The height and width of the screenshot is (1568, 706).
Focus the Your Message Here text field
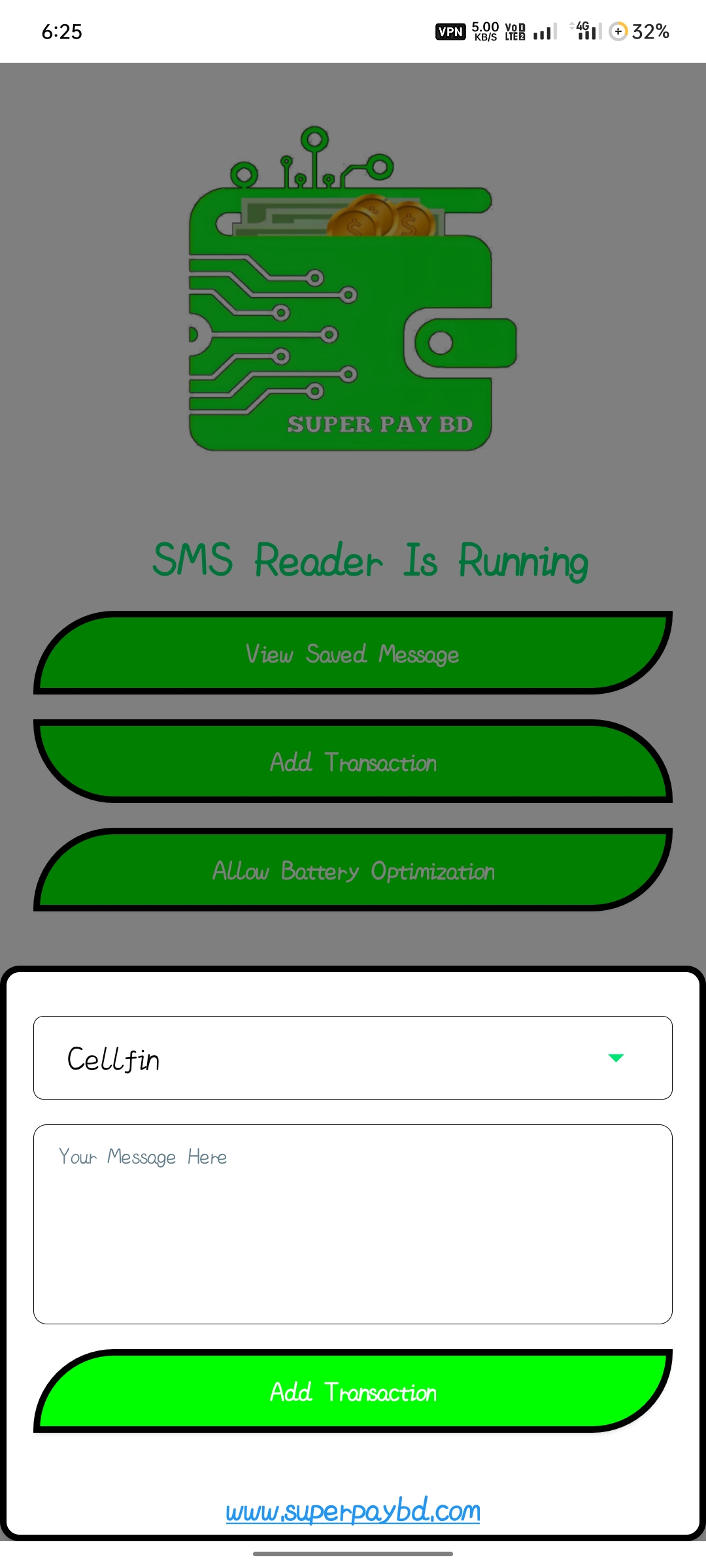pos(353,1224)
